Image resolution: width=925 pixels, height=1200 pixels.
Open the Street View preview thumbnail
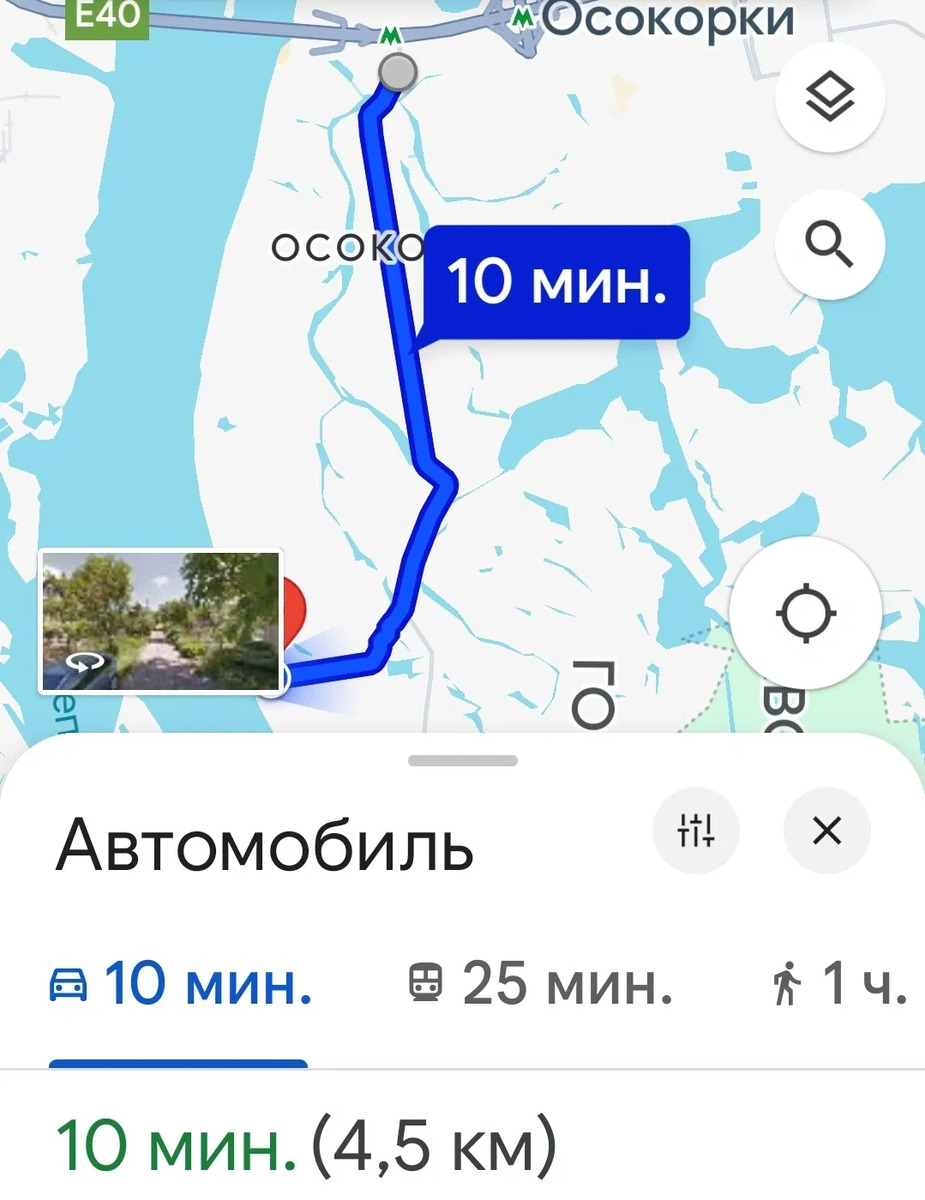point(160,621)
